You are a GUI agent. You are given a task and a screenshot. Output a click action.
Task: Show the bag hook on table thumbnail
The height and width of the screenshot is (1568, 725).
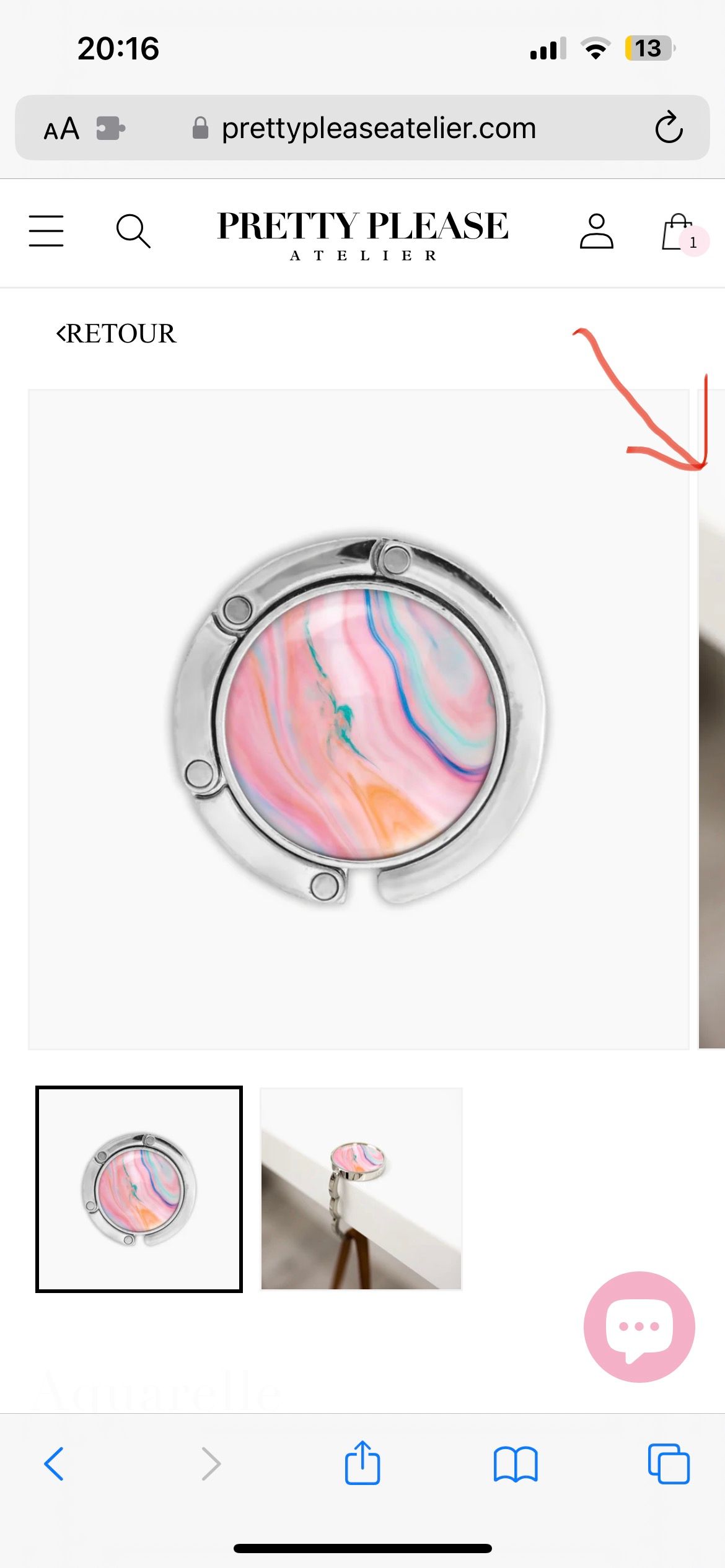tap(361, 1188)
